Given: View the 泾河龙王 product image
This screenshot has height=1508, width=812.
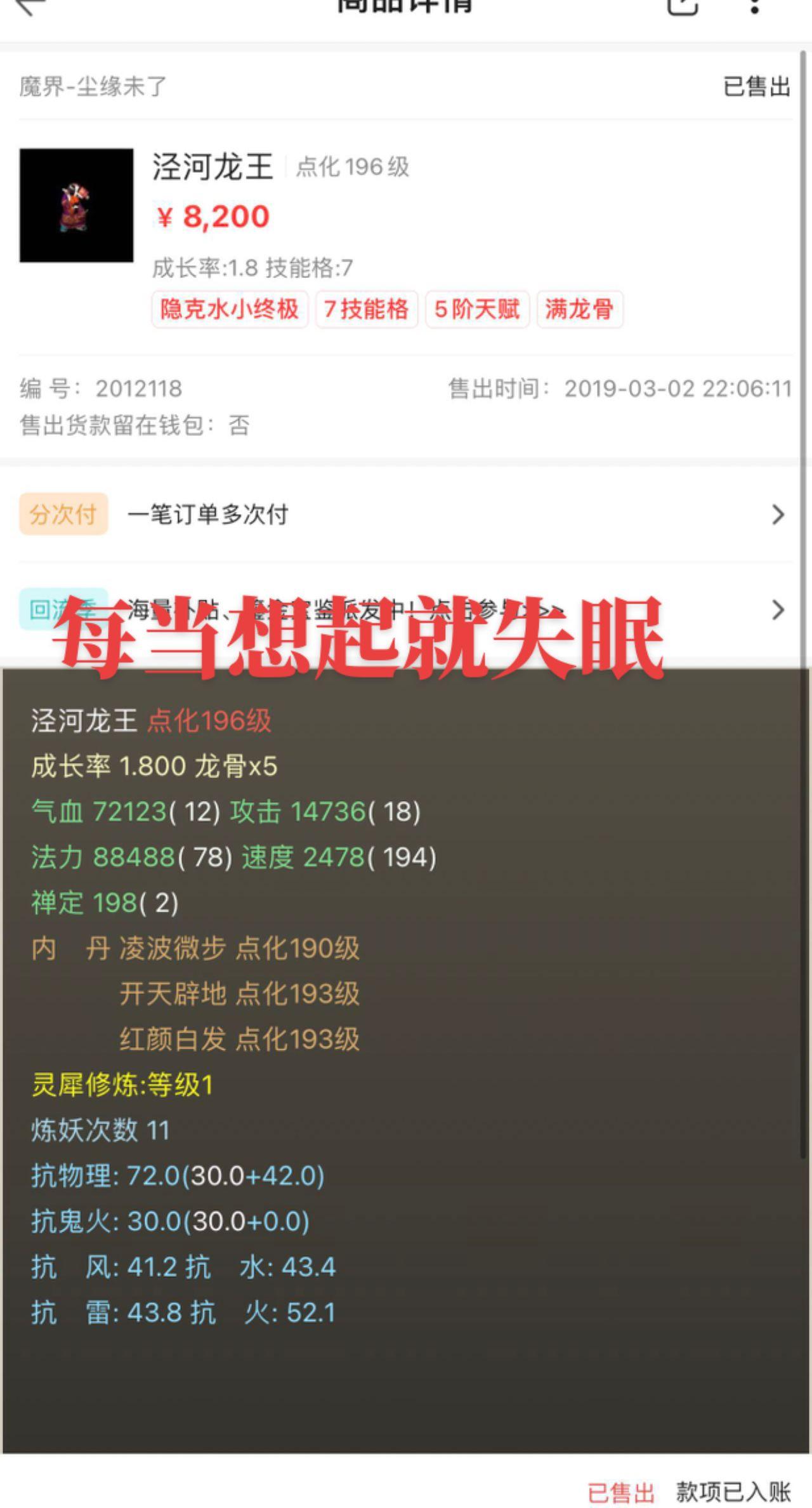Looking at the screenshot, I should [x=77, y=206].
